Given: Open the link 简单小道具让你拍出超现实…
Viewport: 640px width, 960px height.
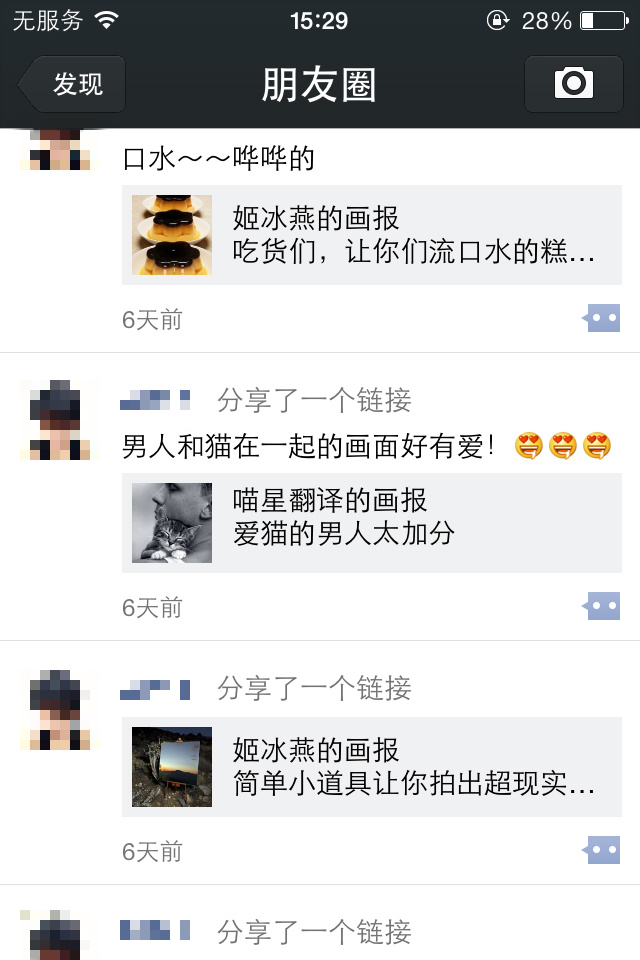Looking at the screenshot, I should pyautogui.click(x=370, y=767).
